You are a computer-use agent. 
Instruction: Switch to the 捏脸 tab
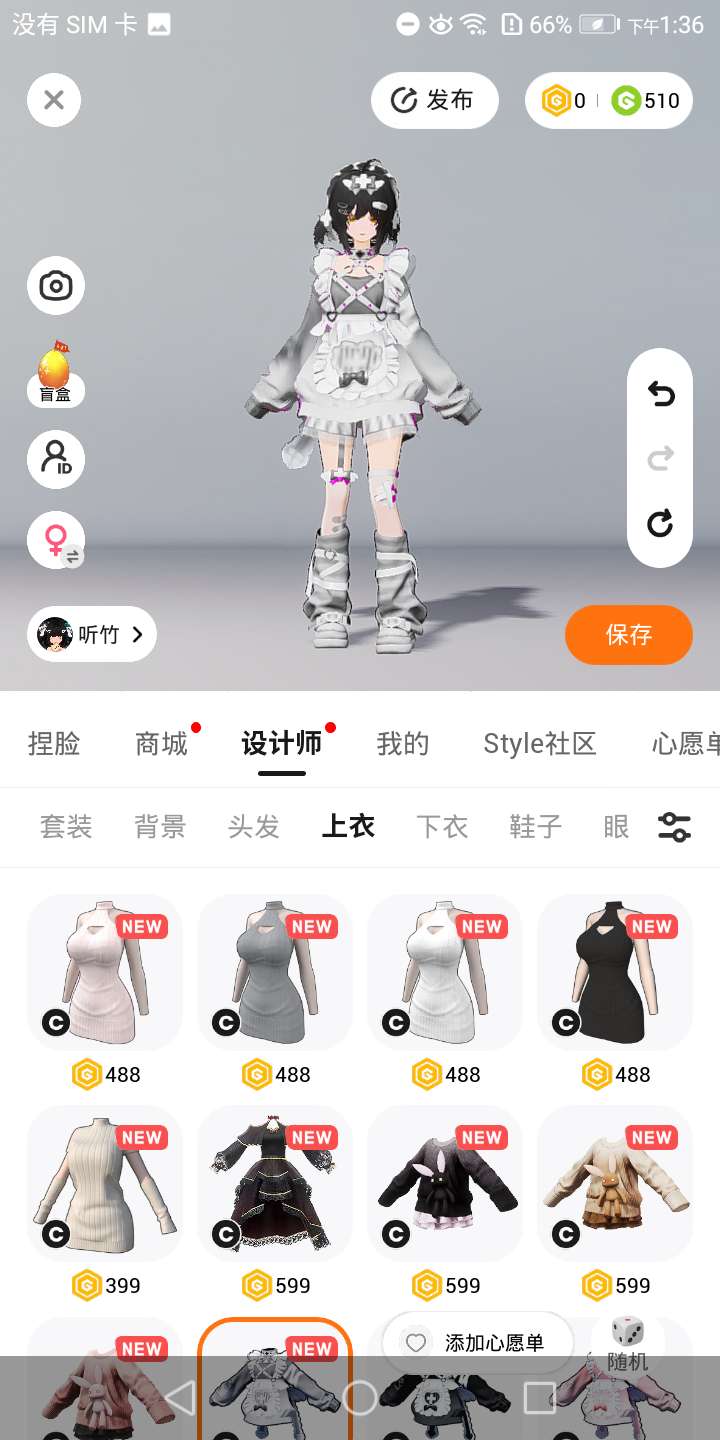[54, 743]
